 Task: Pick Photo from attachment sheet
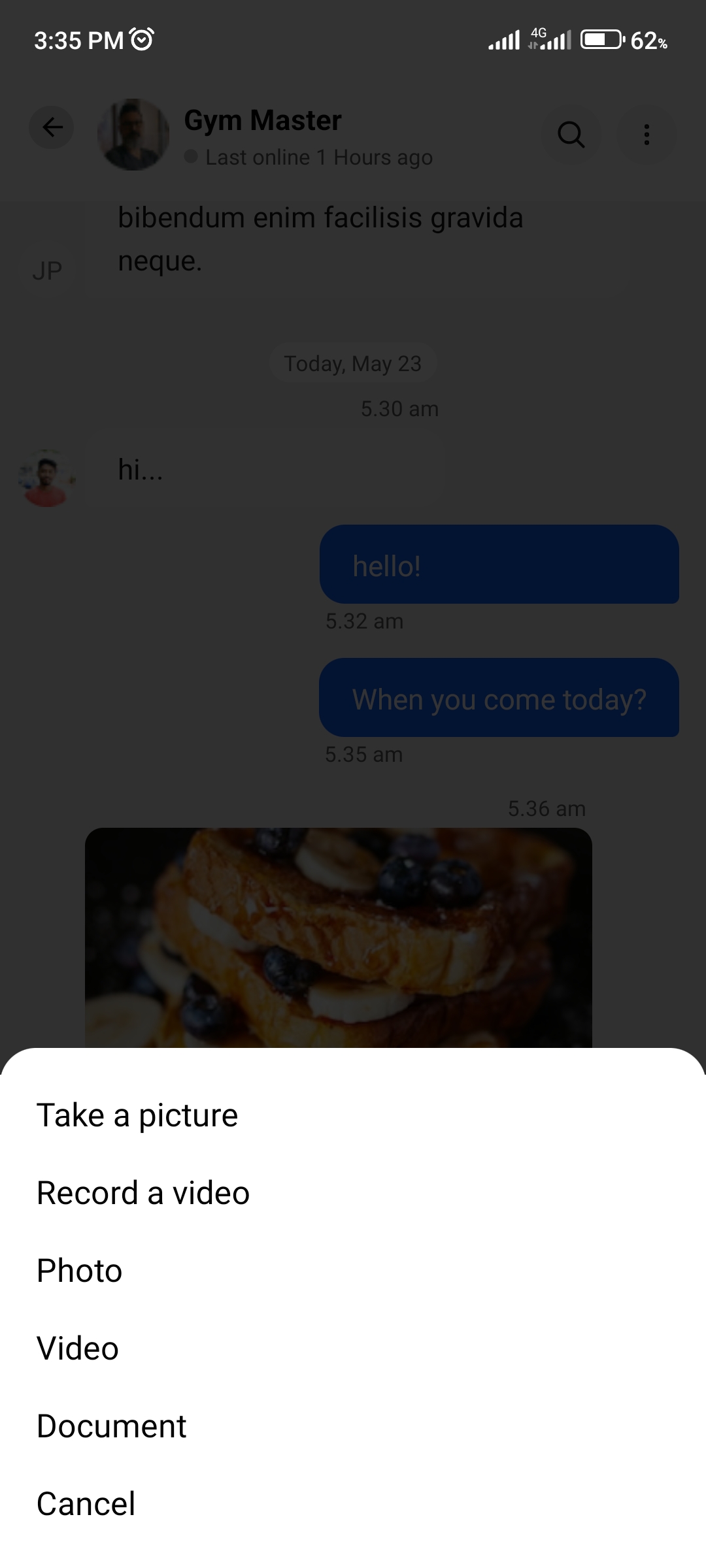click(80, 1271)
